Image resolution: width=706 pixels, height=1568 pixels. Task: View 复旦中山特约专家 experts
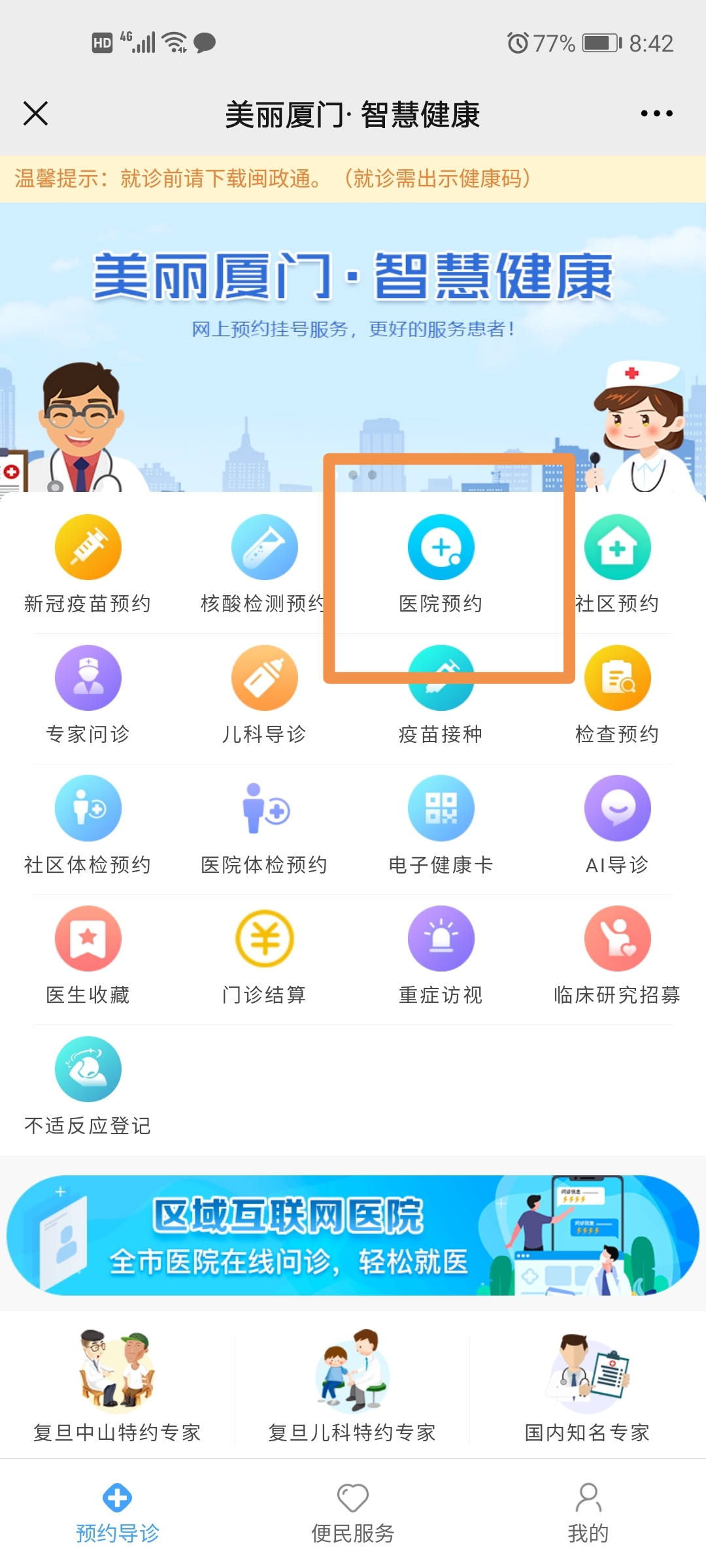click(118, 1385)
